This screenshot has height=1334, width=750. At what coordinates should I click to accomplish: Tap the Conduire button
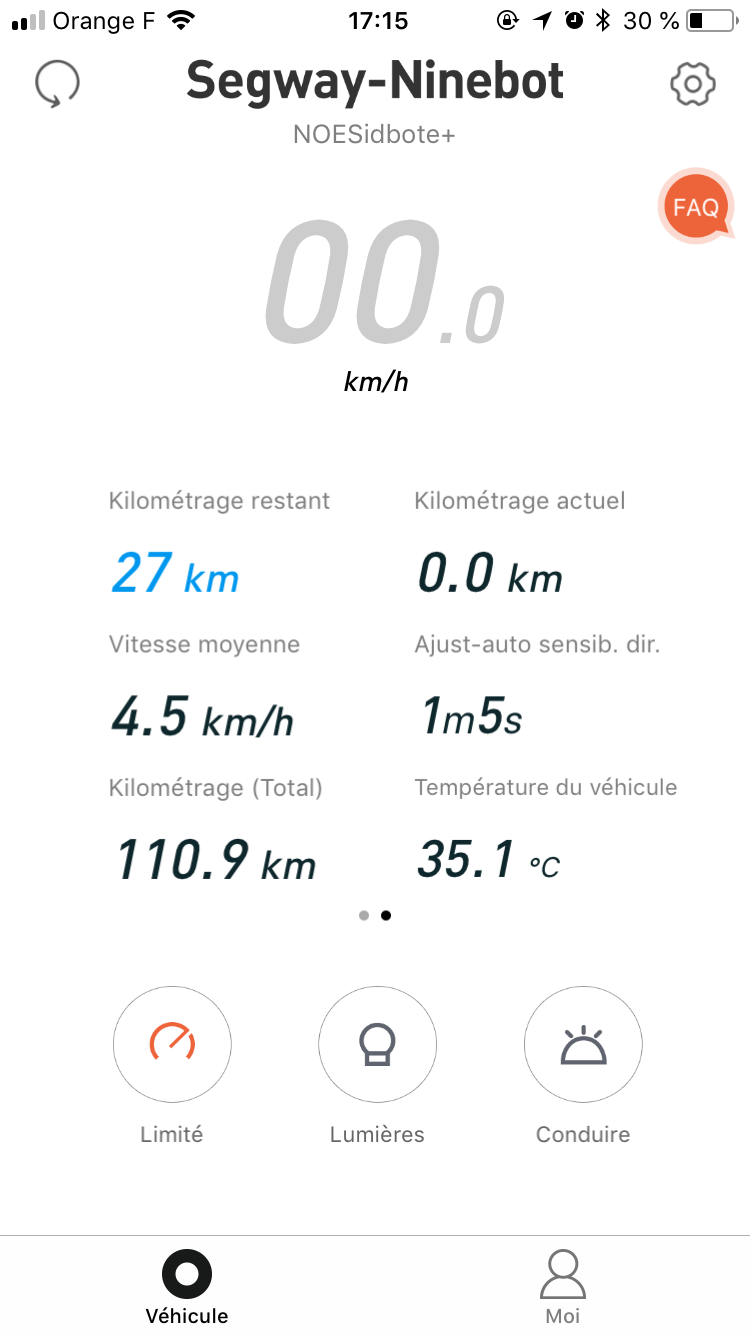click(x=583, y=1043)
